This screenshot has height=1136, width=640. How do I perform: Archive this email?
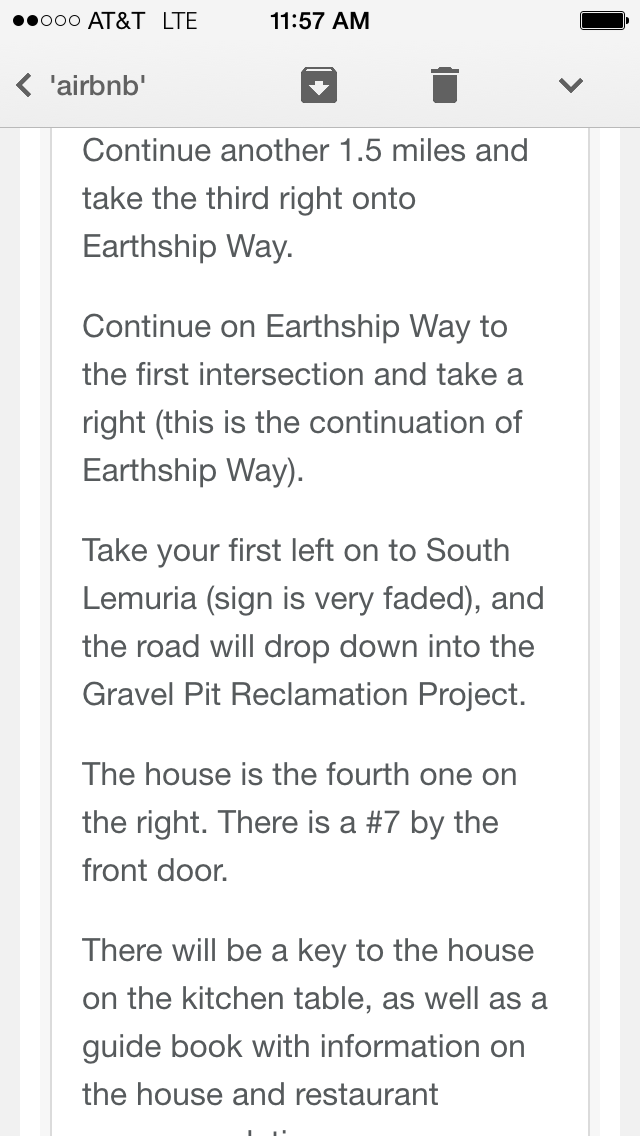[319, 85]
